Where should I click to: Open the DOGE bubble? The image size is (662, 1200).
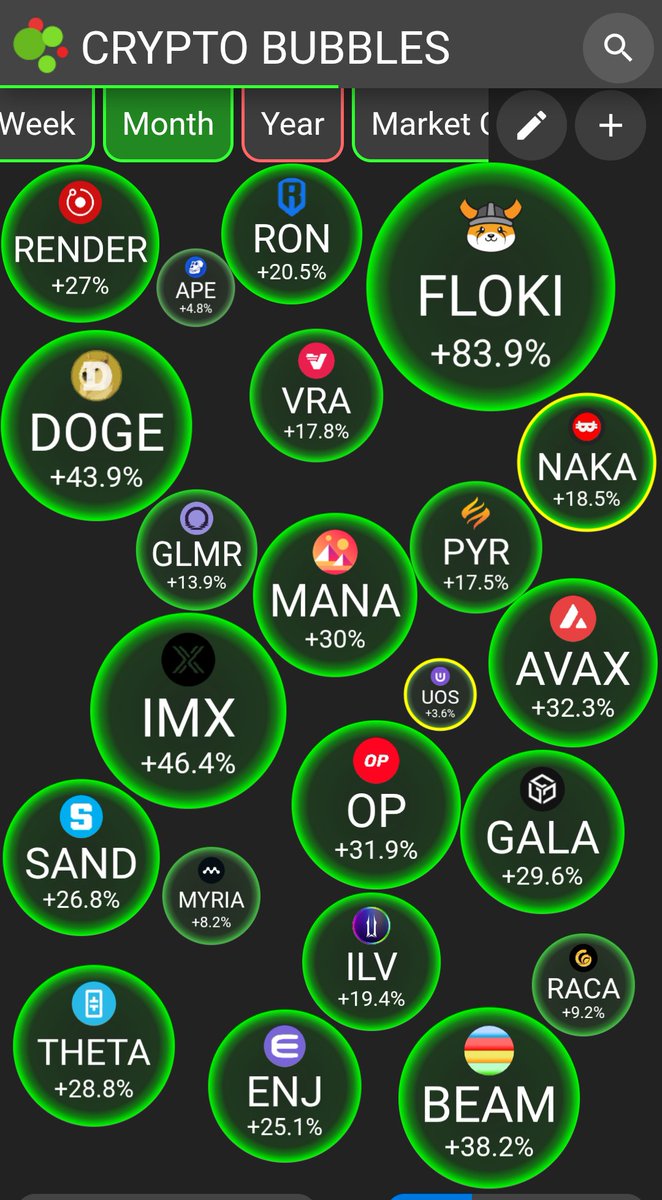(x=97, y=427)
